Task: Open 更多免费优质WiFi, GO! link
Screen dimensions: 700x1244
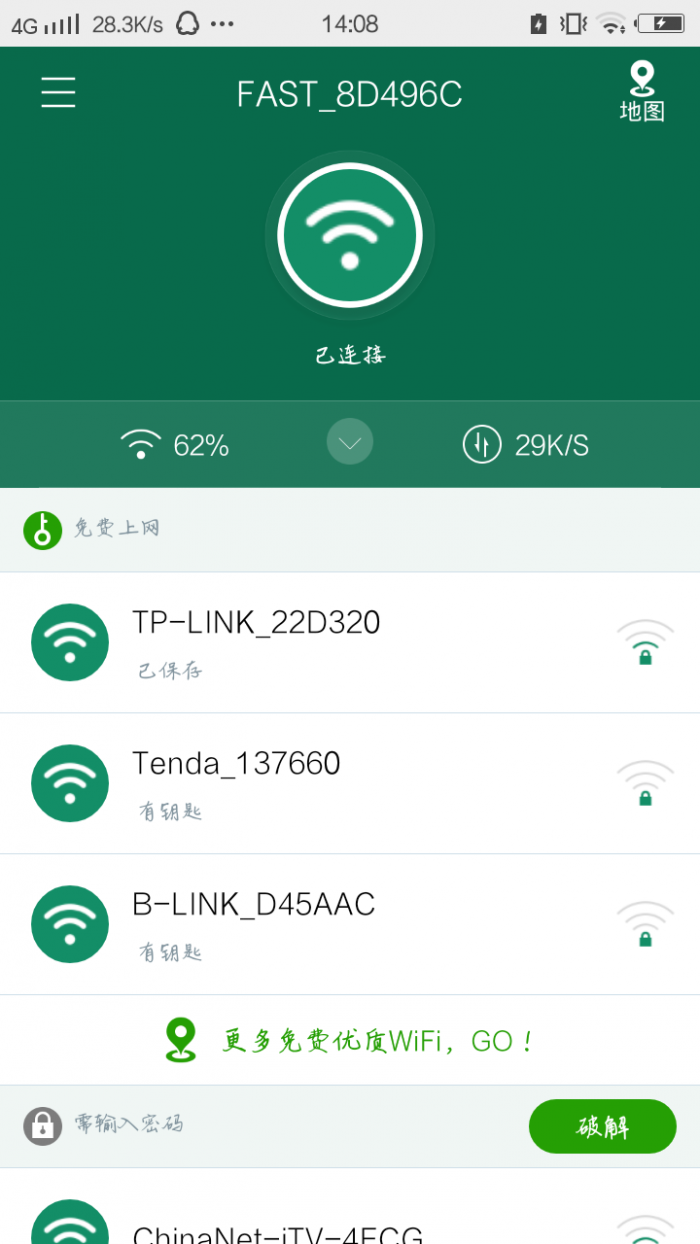Action: tap(350, 1041)
